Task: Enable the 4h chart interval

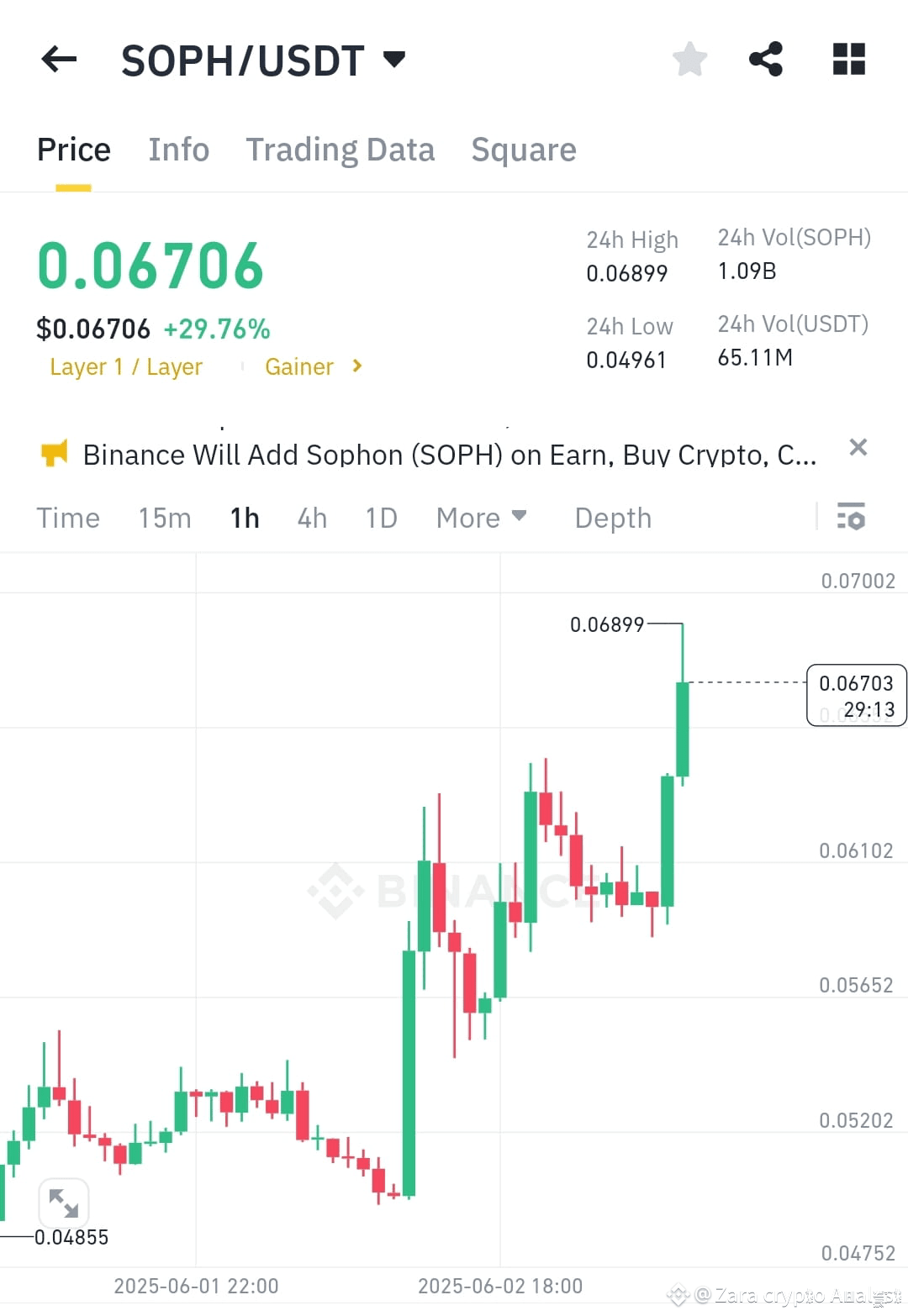Action: point(311,518)
